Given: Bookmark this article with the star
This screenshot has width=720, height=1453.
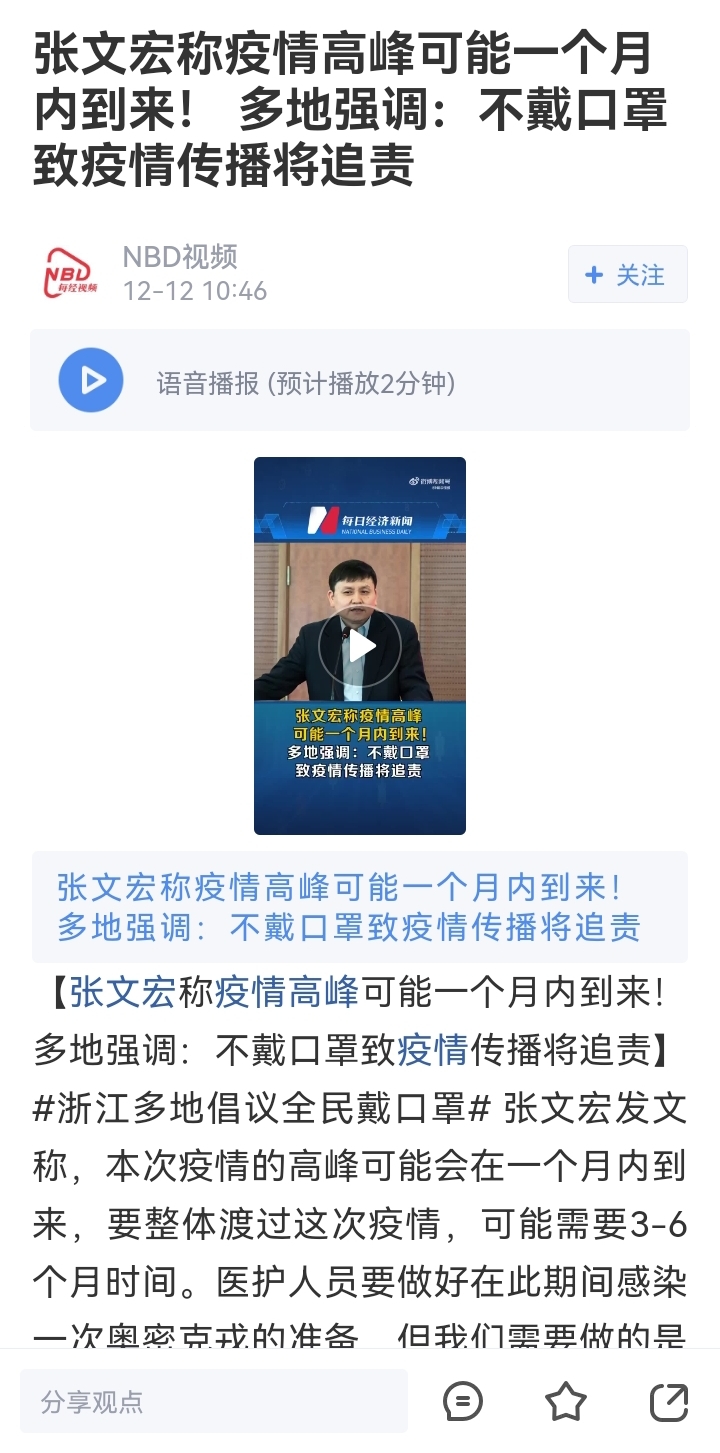Looking at the screenshot, I should coord(565,1401).
